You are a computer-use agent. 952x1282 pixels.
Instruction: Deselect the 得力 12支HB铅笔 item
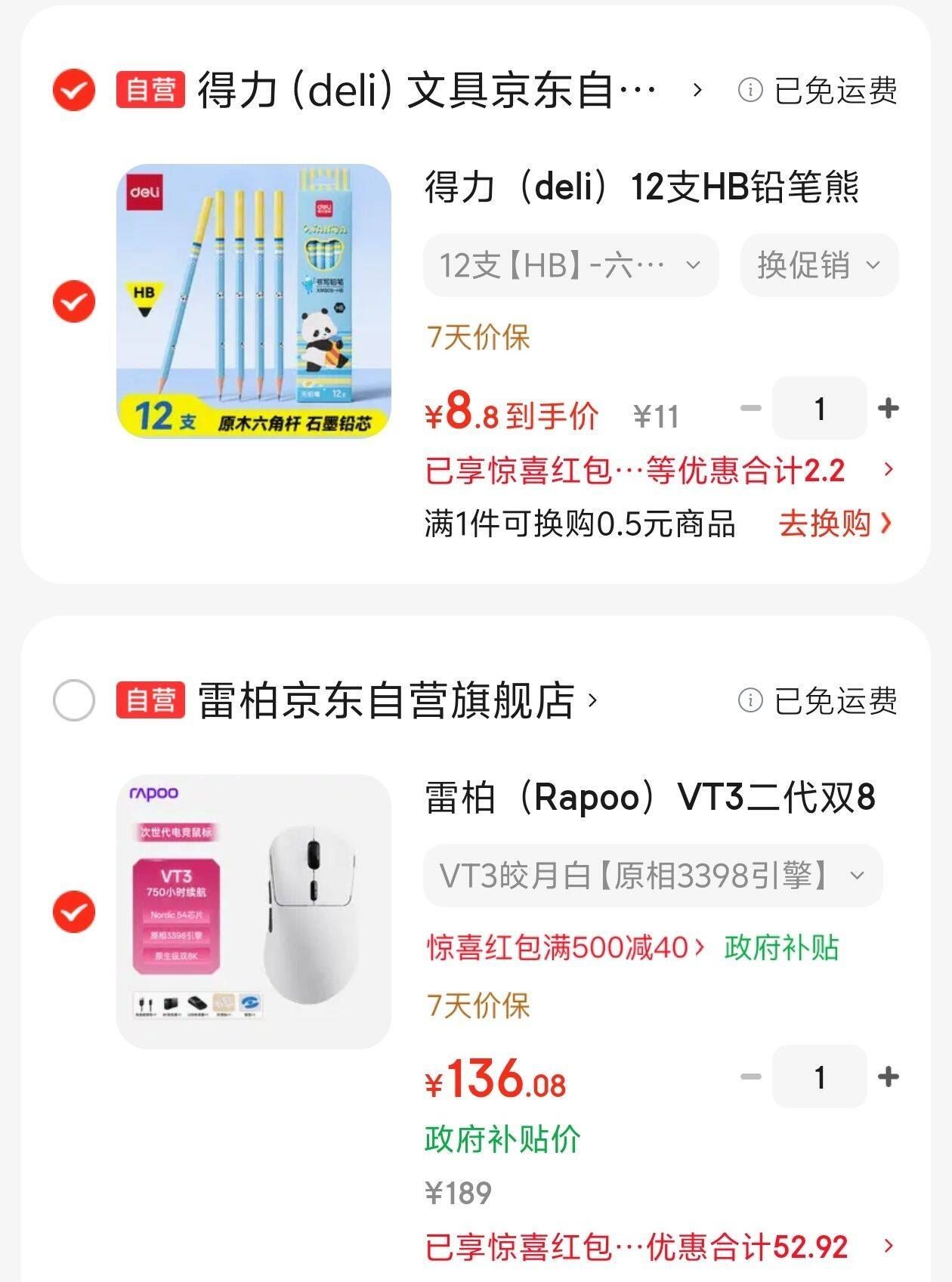point(73,301)
